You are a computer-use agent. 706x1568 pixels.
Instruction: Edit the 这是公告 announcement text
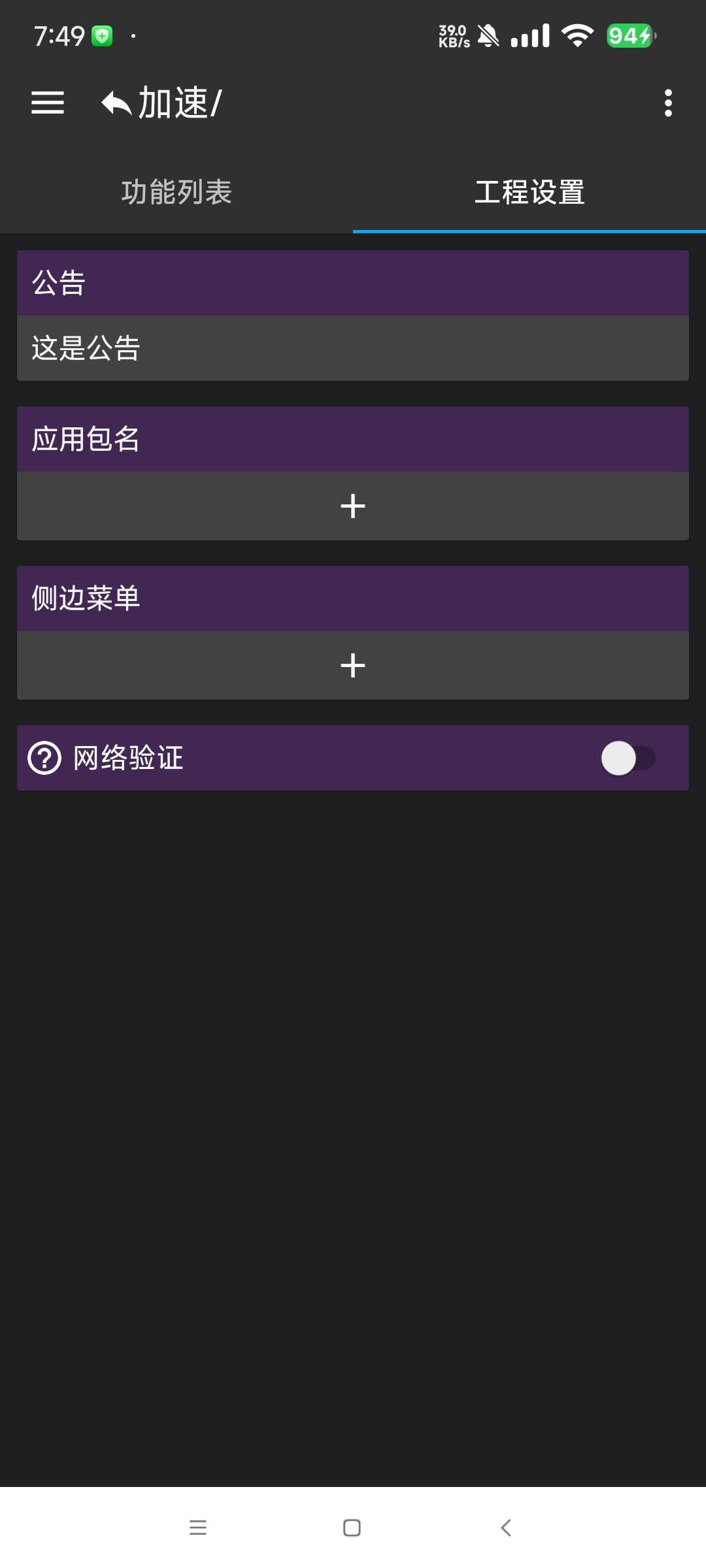click(353, 348)
